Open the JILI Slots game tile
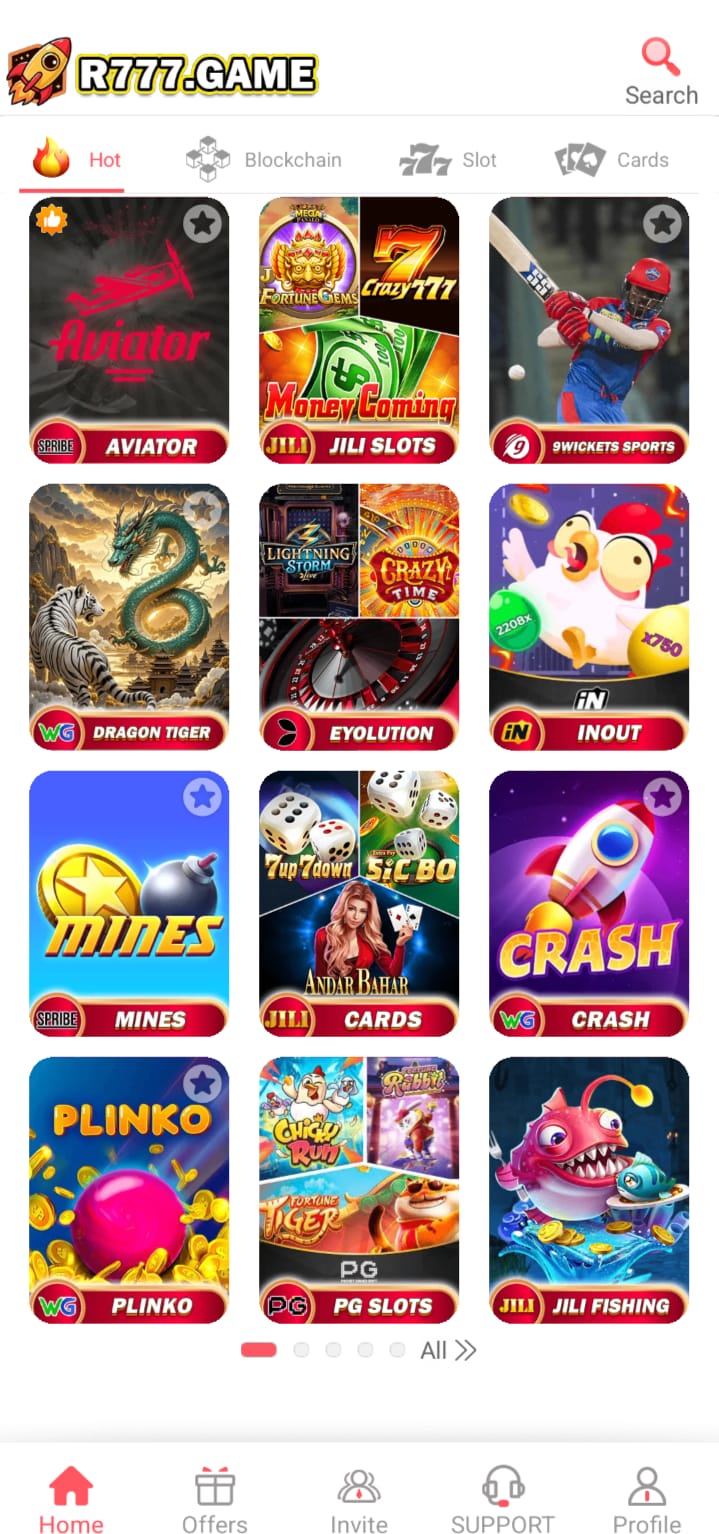The image size is (719, 1534). 359,330
